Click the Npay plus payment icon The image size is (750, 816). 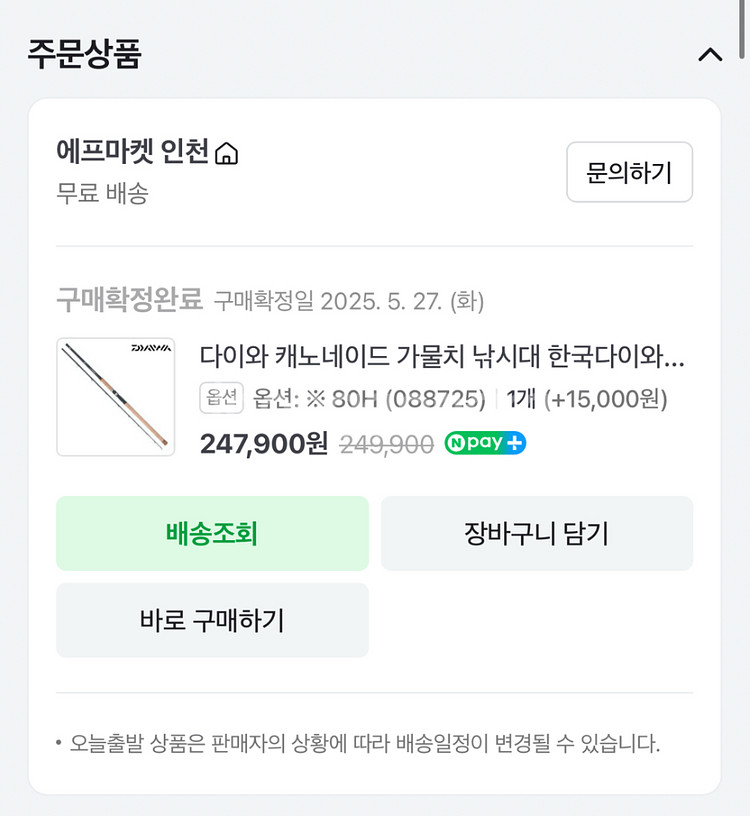485,441
